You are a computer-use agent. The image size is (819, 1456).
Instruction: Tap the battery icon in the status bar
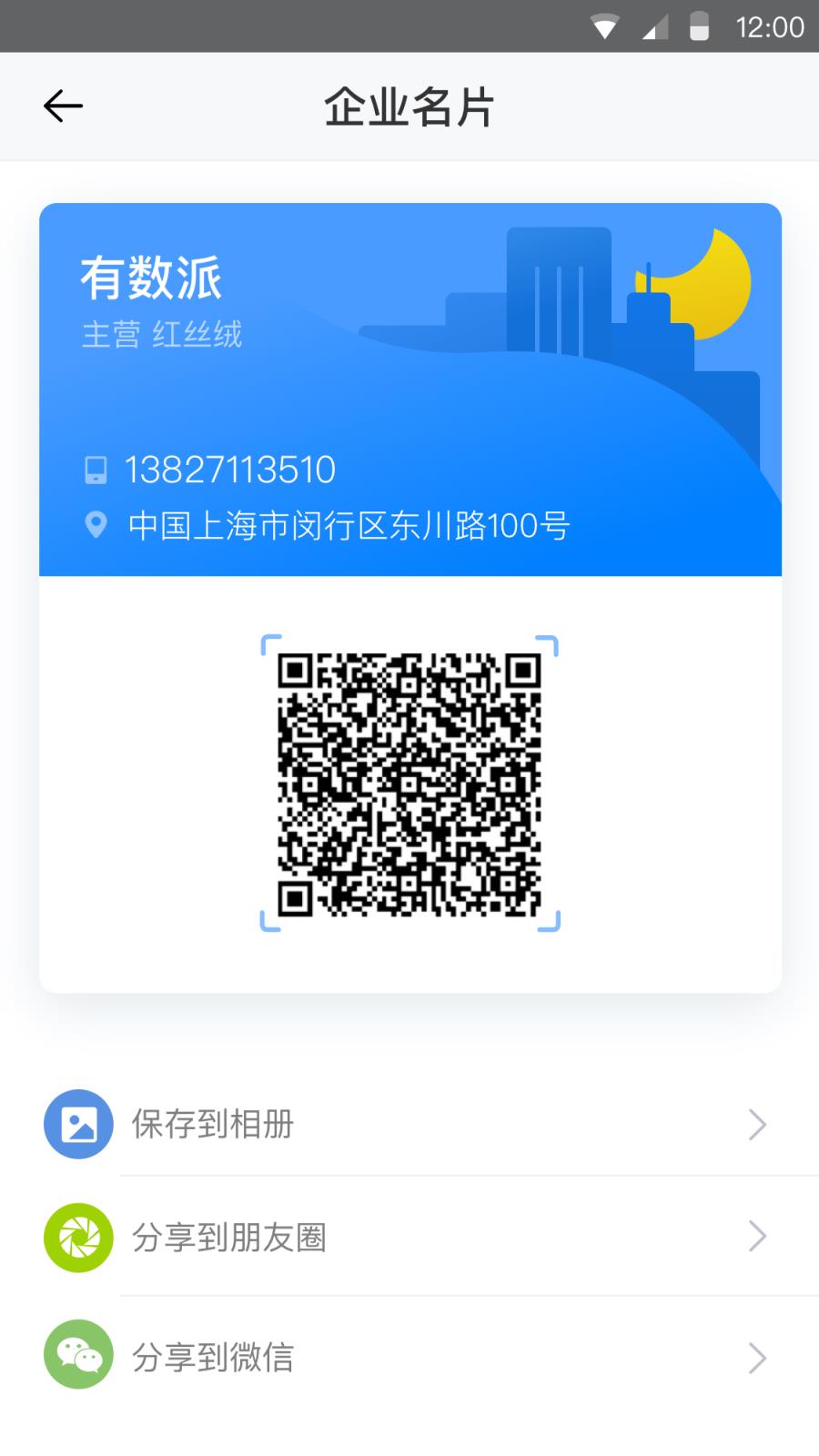click(x=697, y=27)
